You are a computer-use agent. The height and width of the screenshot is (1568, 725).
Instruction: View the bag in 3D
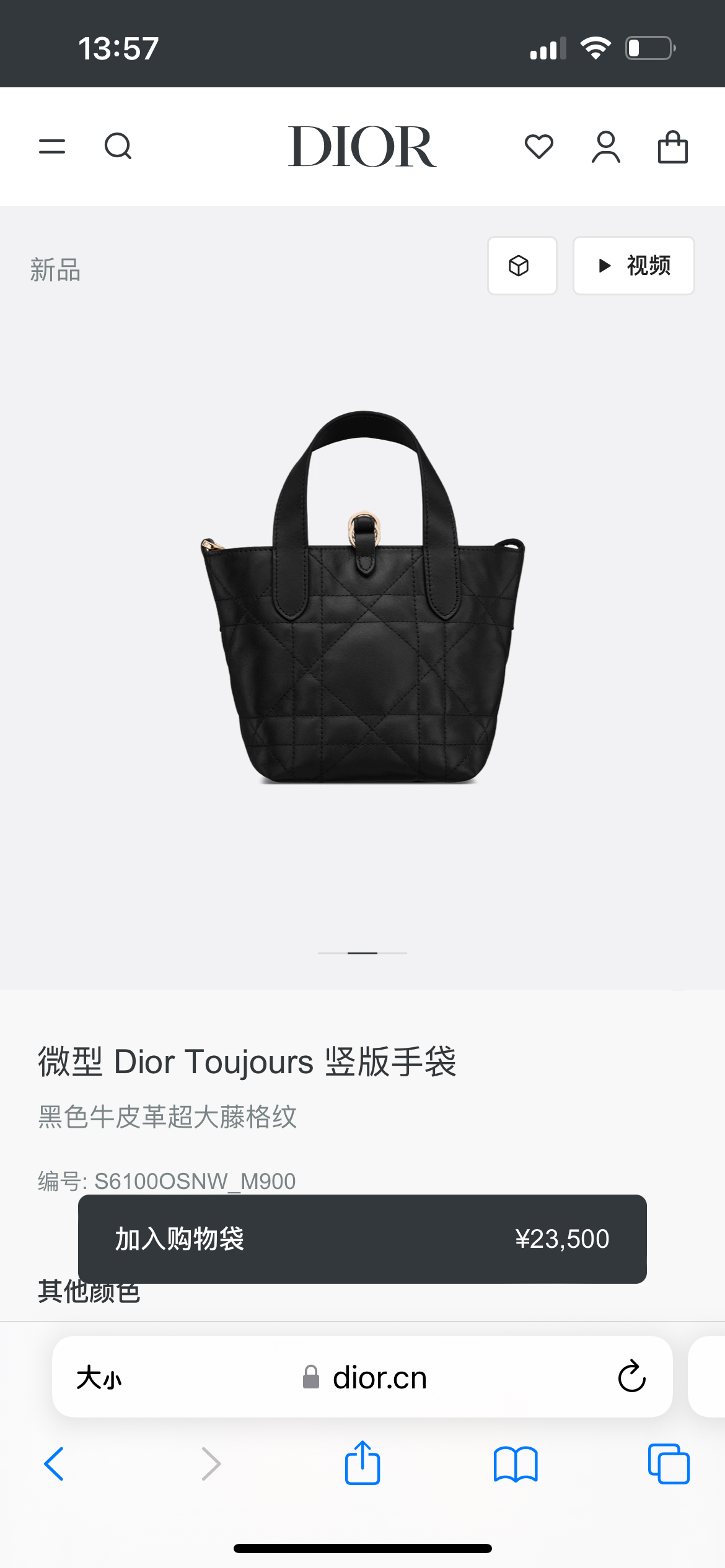point(522,266)
